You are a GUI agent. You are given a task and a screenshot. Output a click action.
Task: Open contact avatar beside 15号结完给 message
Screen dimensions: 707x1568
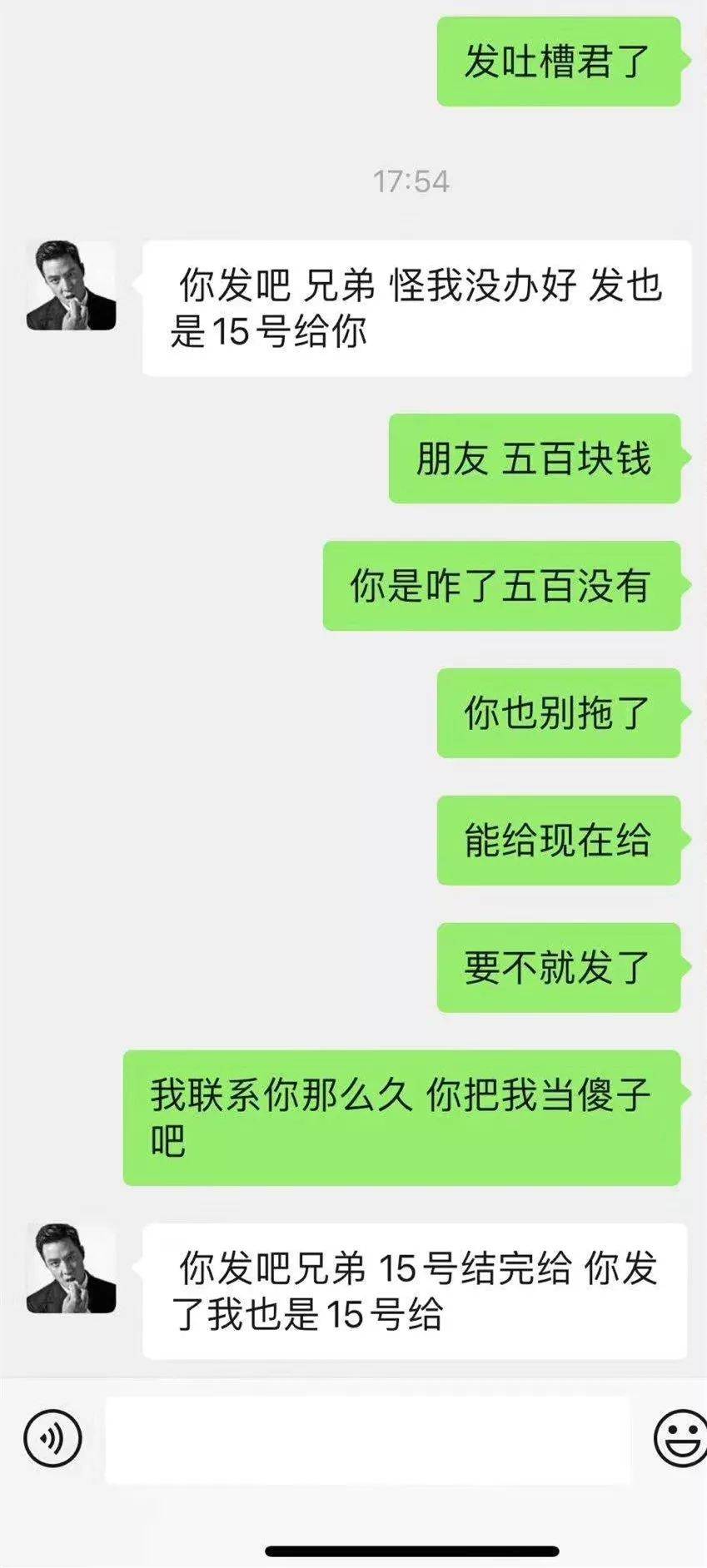(71, 1268)
